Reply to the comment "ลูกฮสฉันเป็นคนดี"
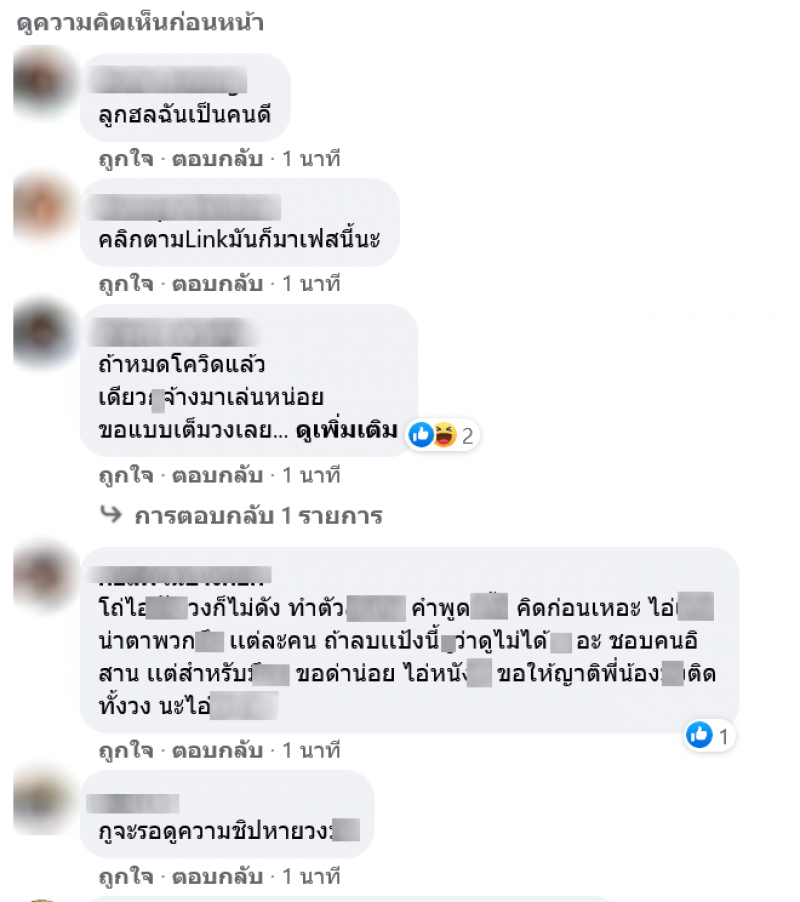 pos(217,158)
